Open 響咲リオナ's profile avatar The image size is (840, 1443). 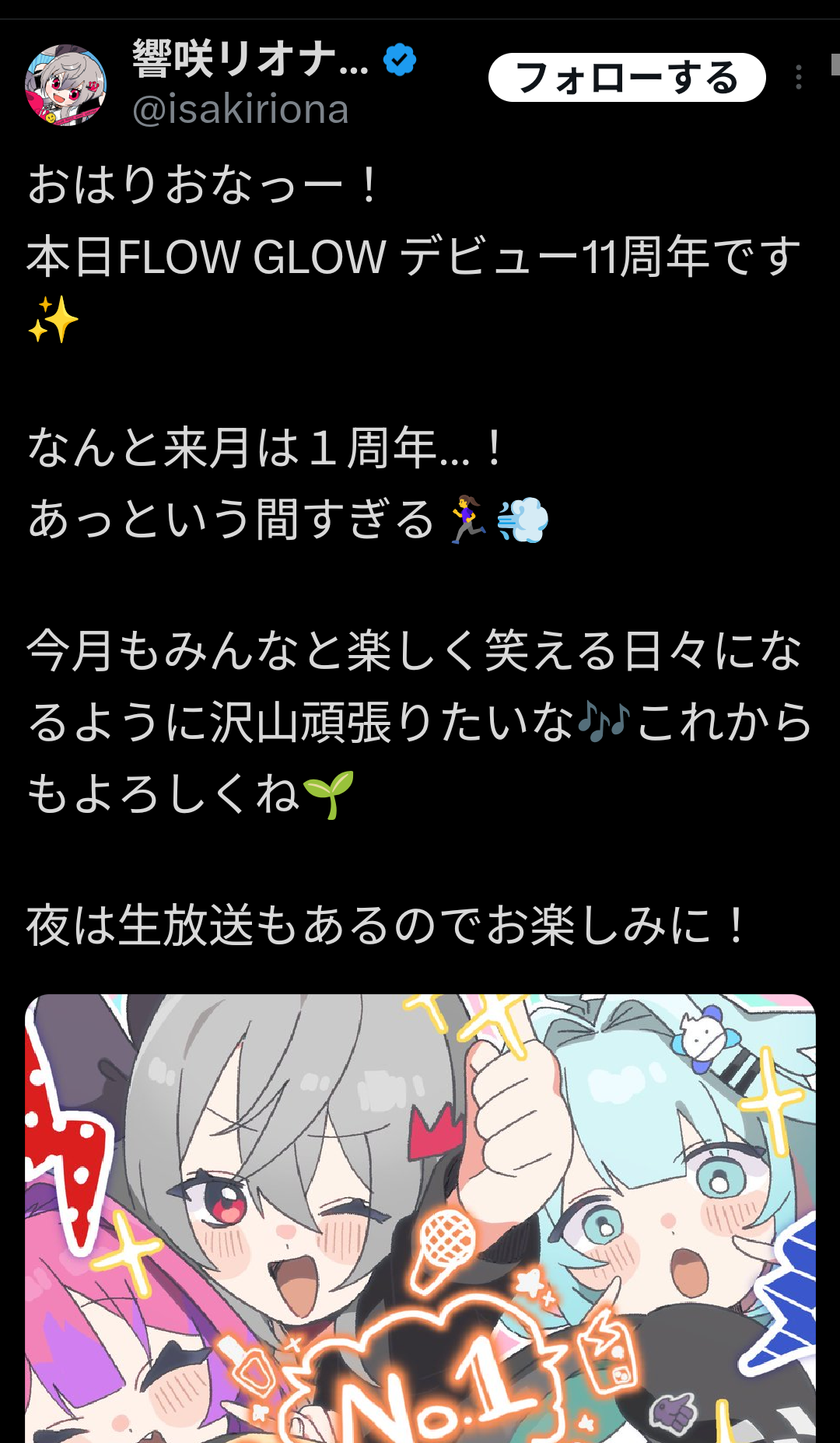(66, 85)
